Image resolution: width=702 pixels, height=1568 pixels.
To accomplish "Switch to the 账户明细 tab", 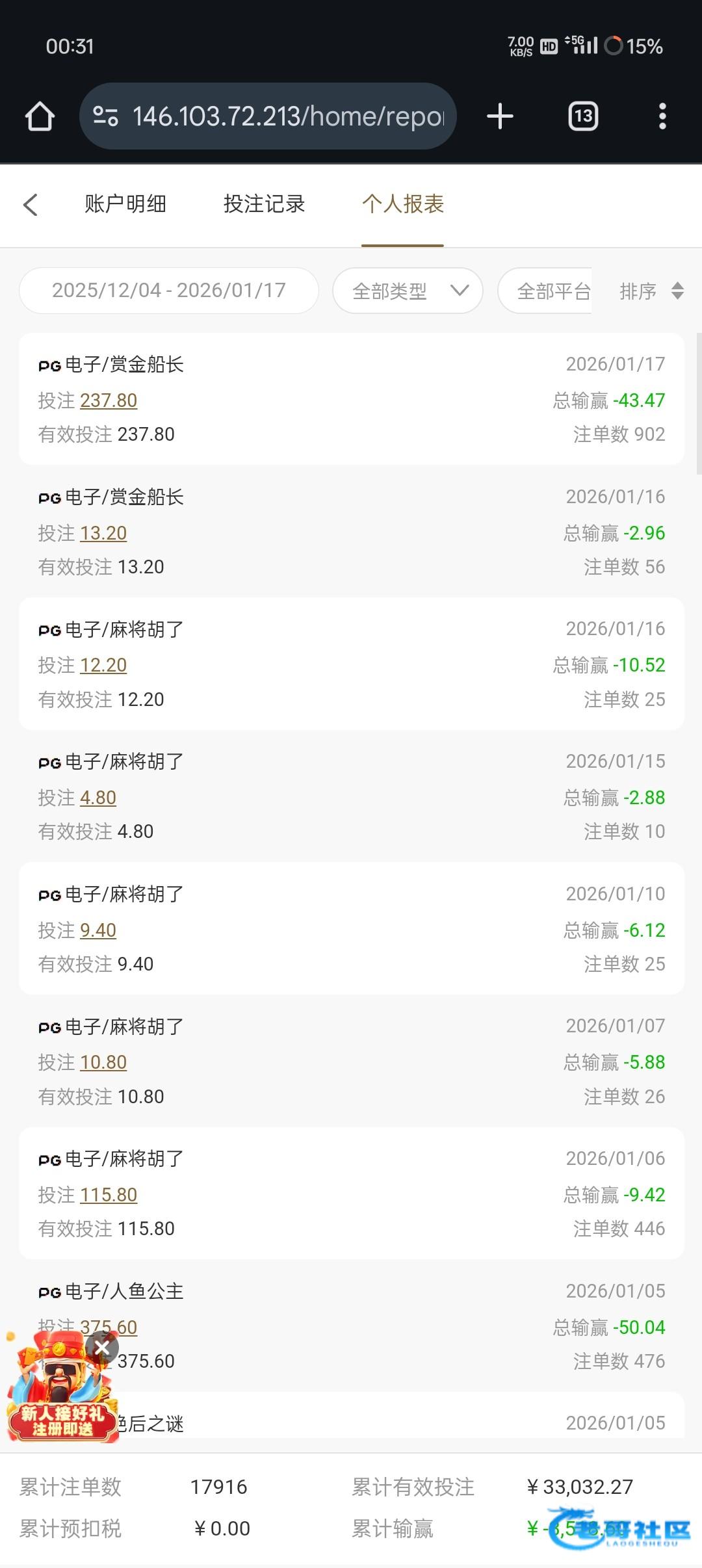I will 125,204.
